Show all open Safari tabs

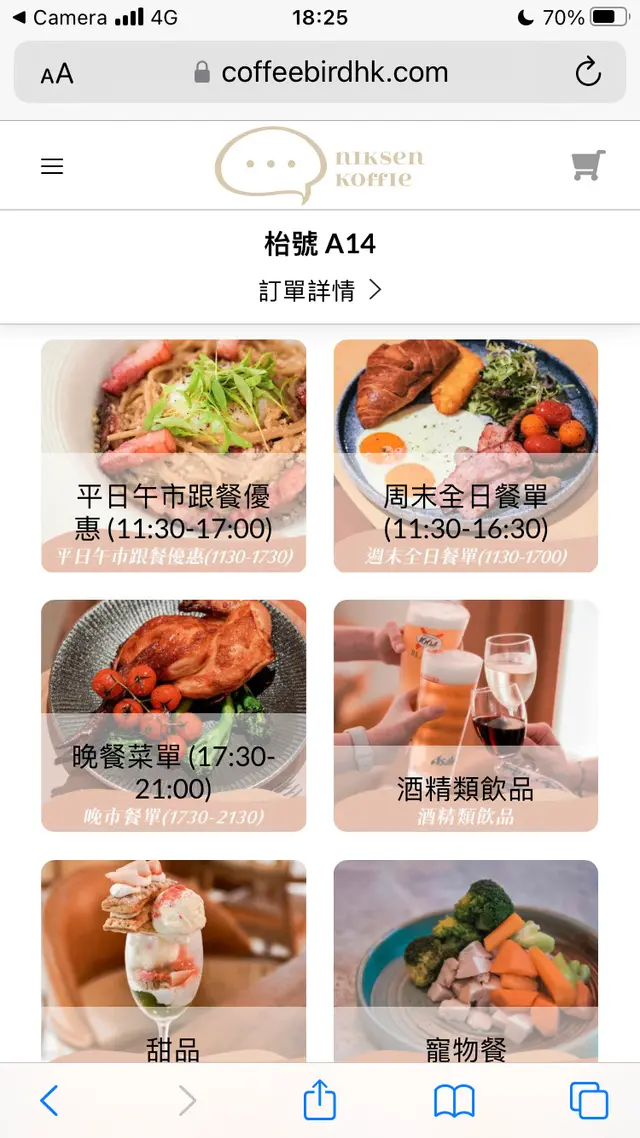[588, 1101]
